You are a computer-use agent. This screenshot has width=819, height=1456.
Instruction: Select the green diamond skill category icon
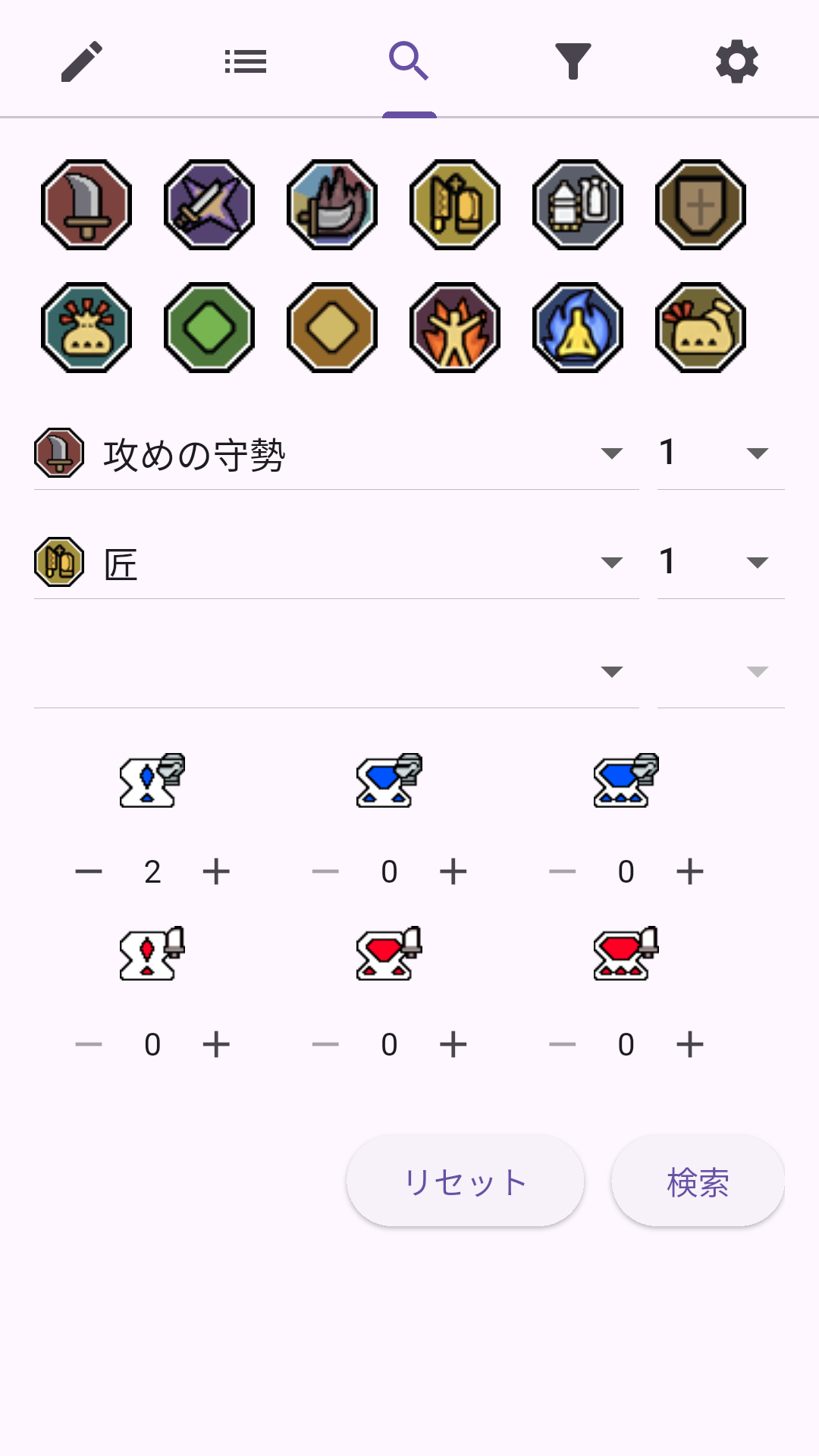(x=209, y=326)
